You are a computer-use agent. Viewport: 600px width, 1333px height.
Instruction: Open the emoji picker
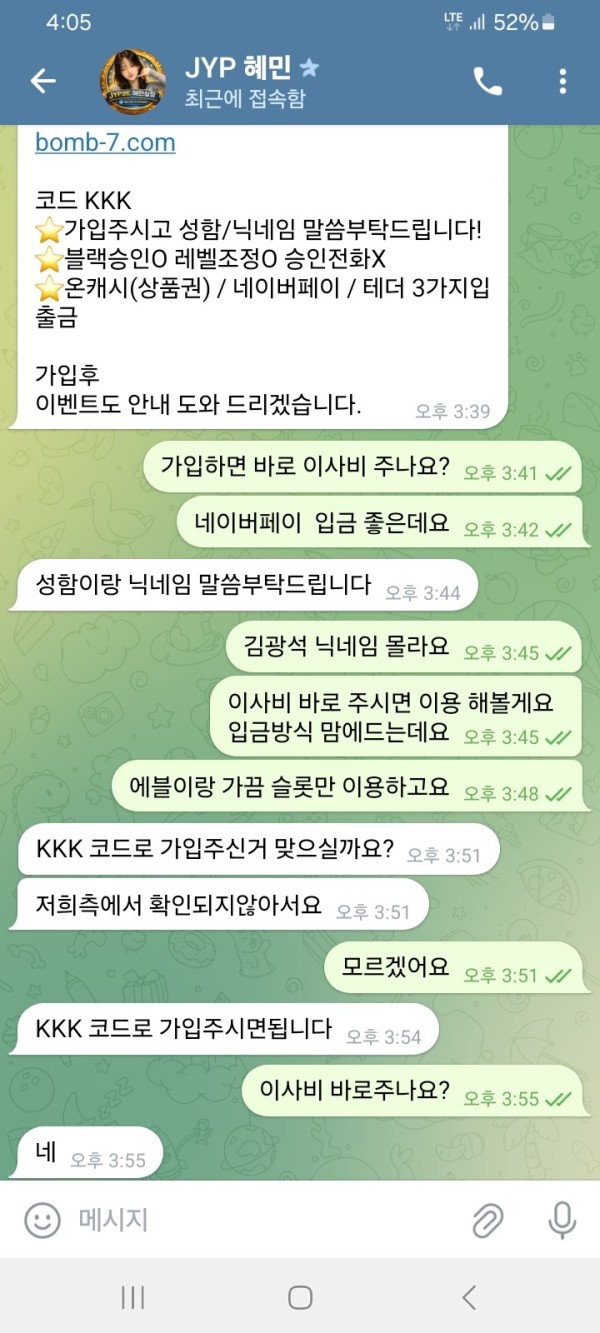pyautogui.click(x=43, y=1219)
